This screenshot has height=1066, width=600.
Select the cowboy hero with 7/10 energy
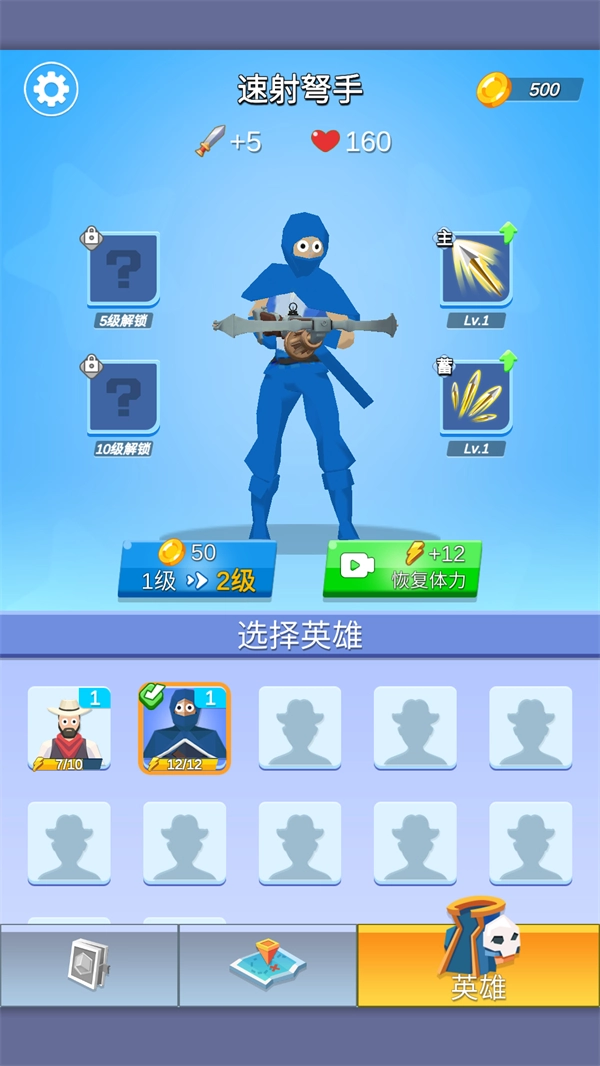69,727
